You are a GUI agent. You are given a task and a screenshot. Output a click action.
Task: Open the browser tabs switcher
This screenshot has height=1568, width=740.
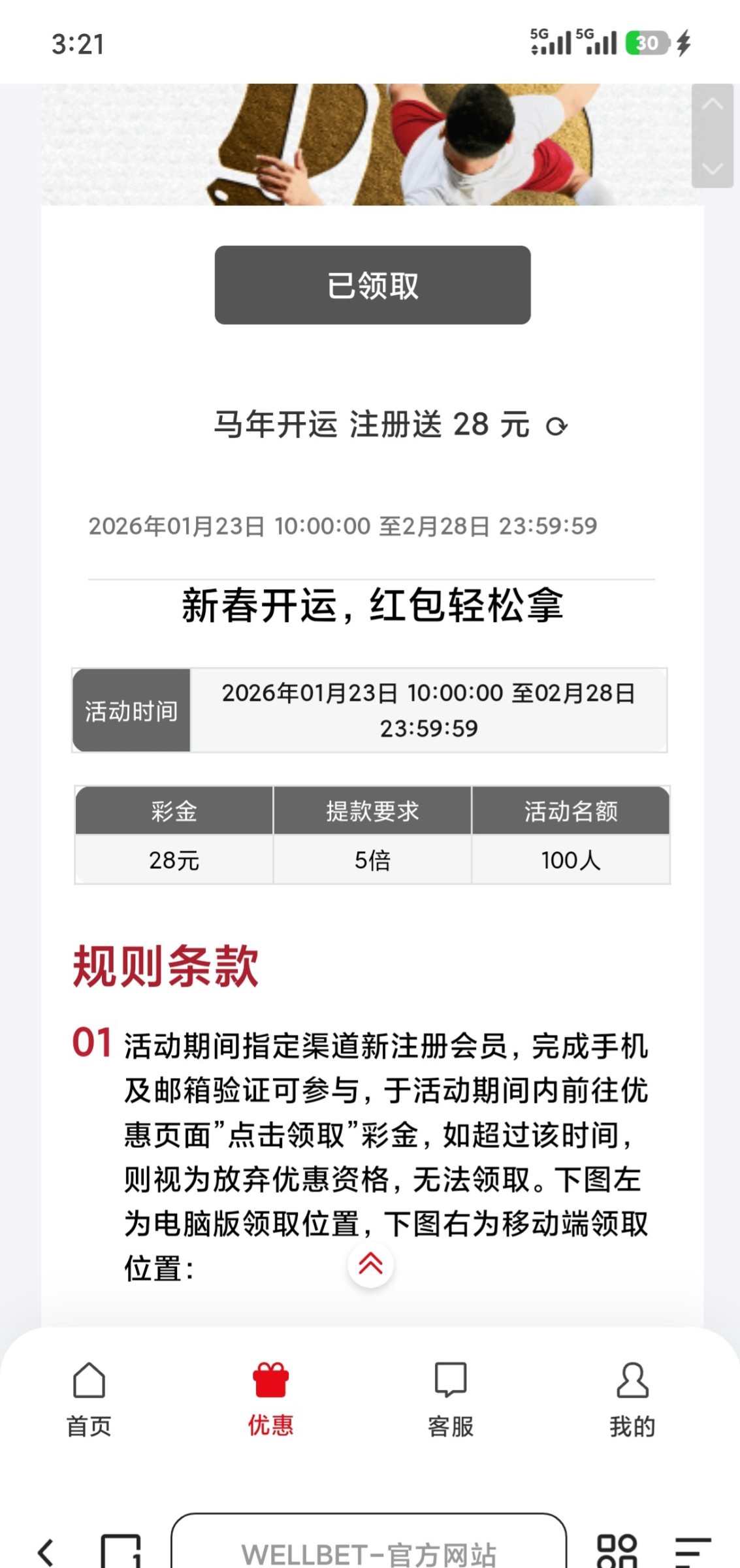click(x=121, y=1552)
